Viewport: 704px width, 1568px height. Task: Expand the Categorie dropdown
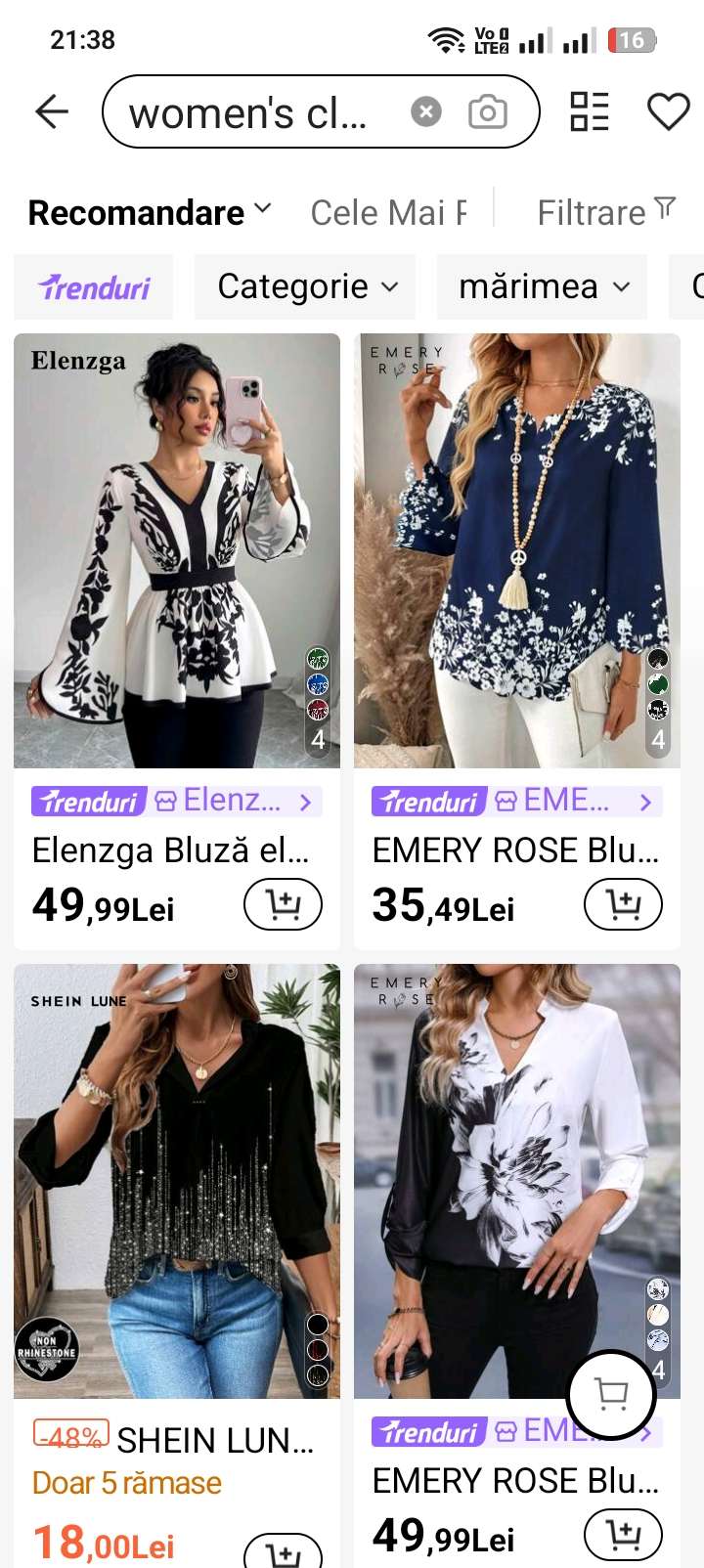pos(306,286)
